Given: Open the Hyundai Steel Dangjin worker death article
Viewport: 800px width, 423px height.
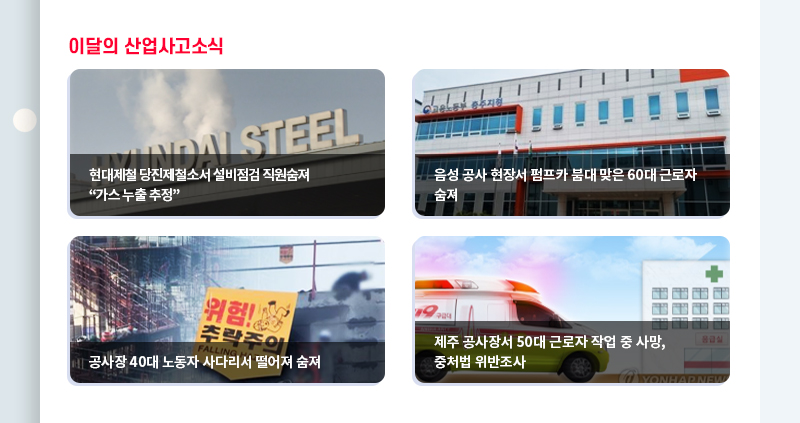Looking at the screenshot, I should [227, 143].
